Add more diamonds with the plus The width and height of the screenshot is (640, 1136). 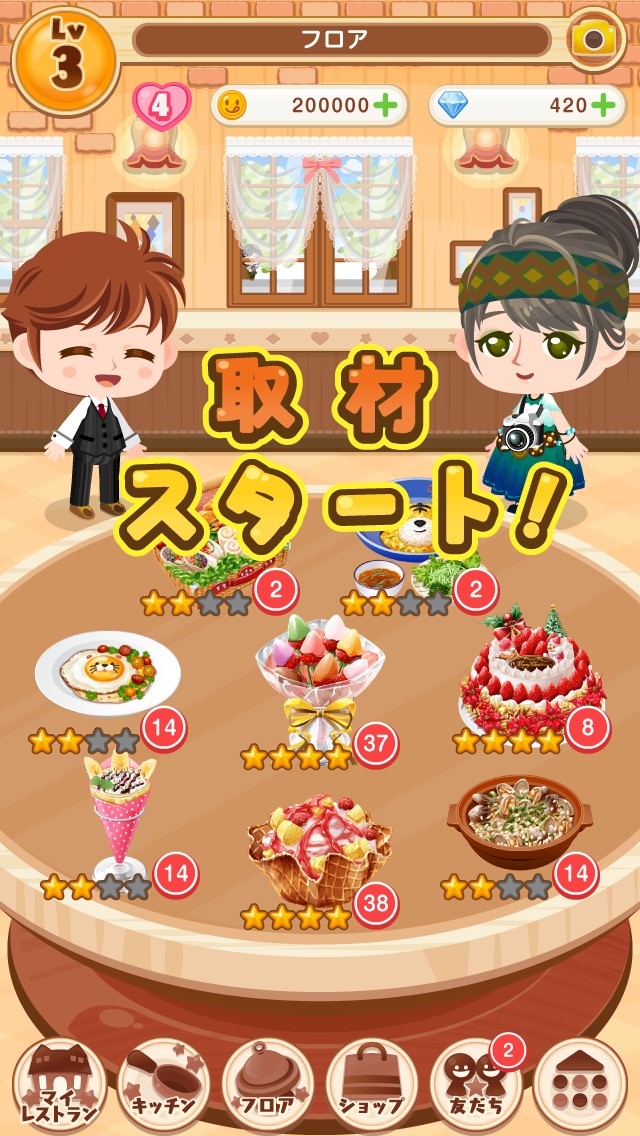point(603,106)
